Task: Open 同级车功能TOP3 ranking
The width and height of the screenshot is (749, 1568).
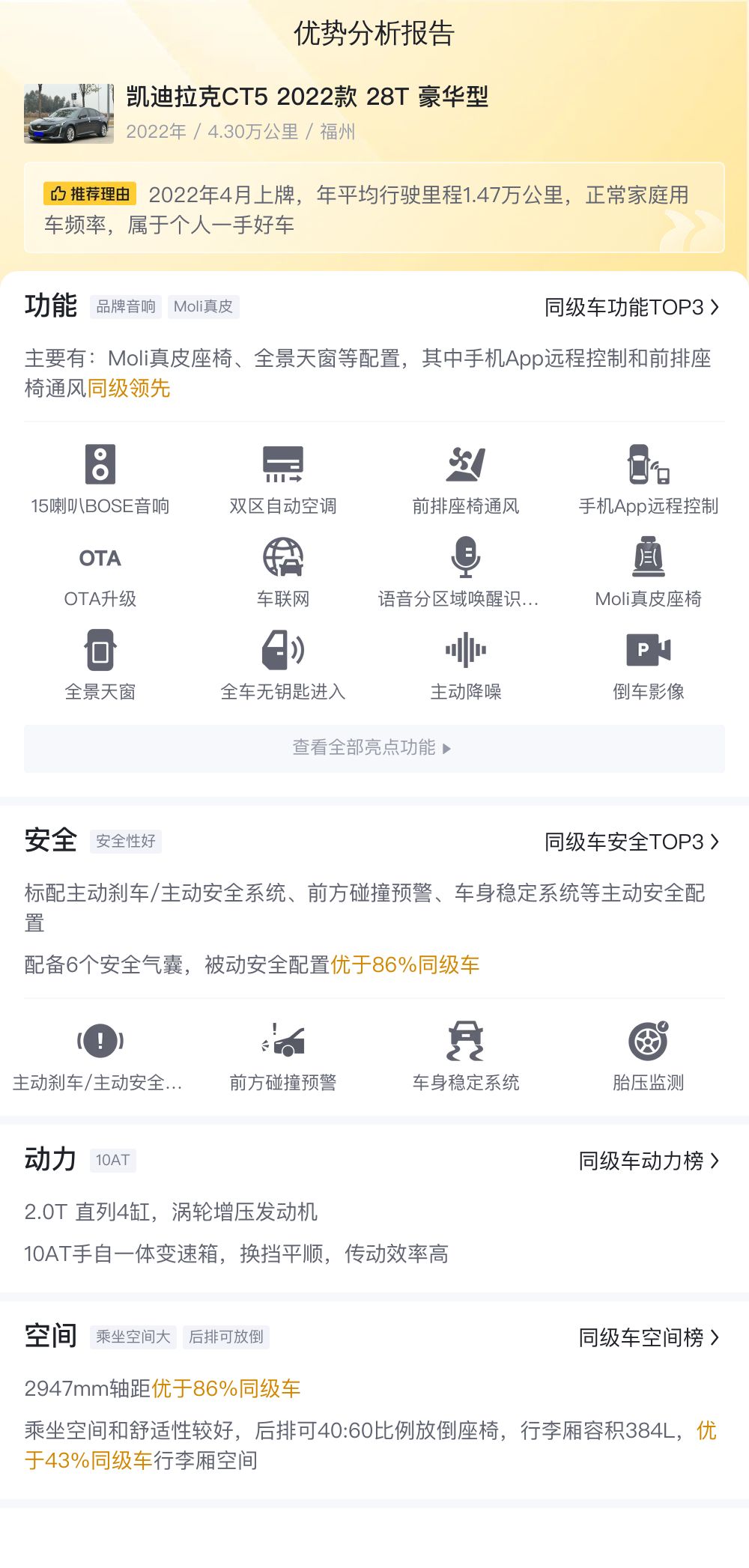Action: 631,307
